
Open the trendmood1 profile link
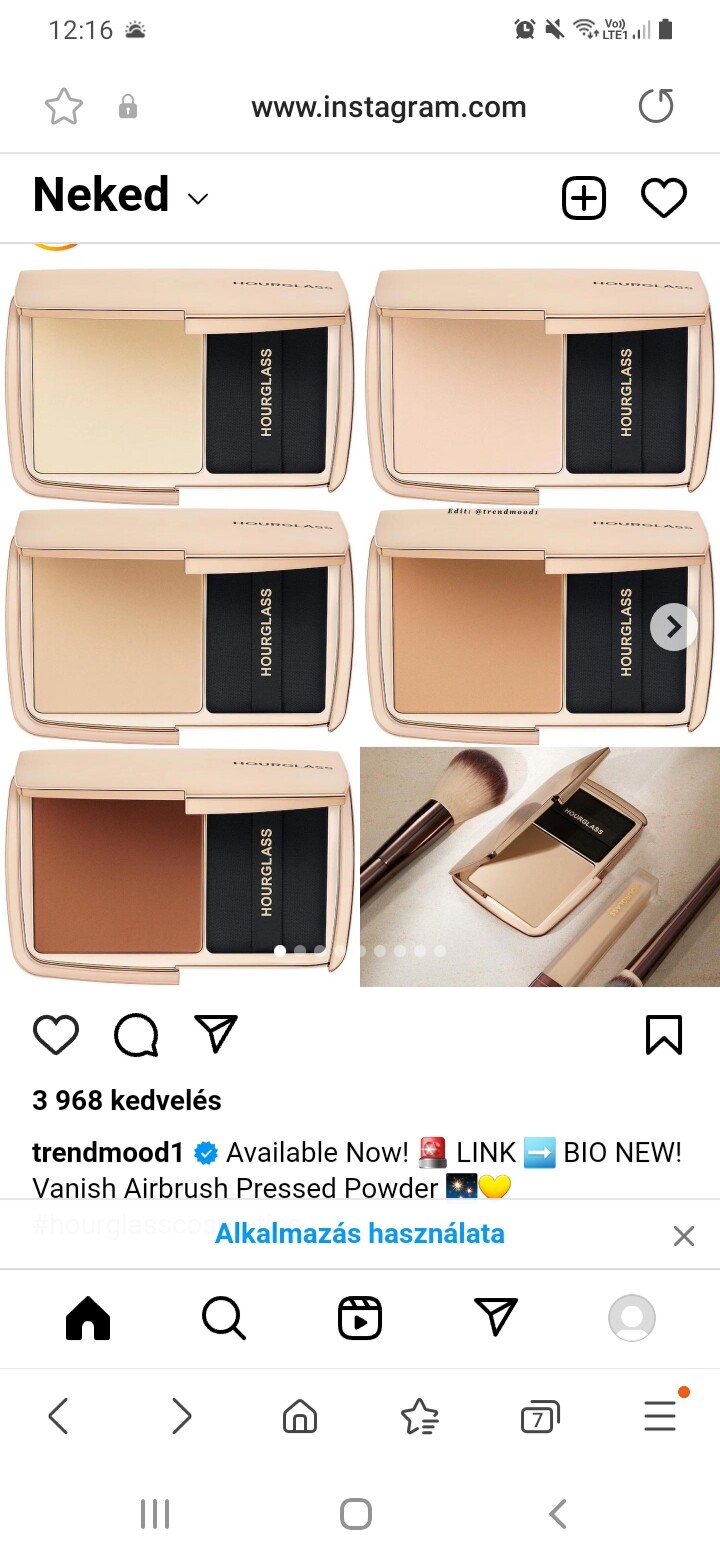pos(108,1153)
